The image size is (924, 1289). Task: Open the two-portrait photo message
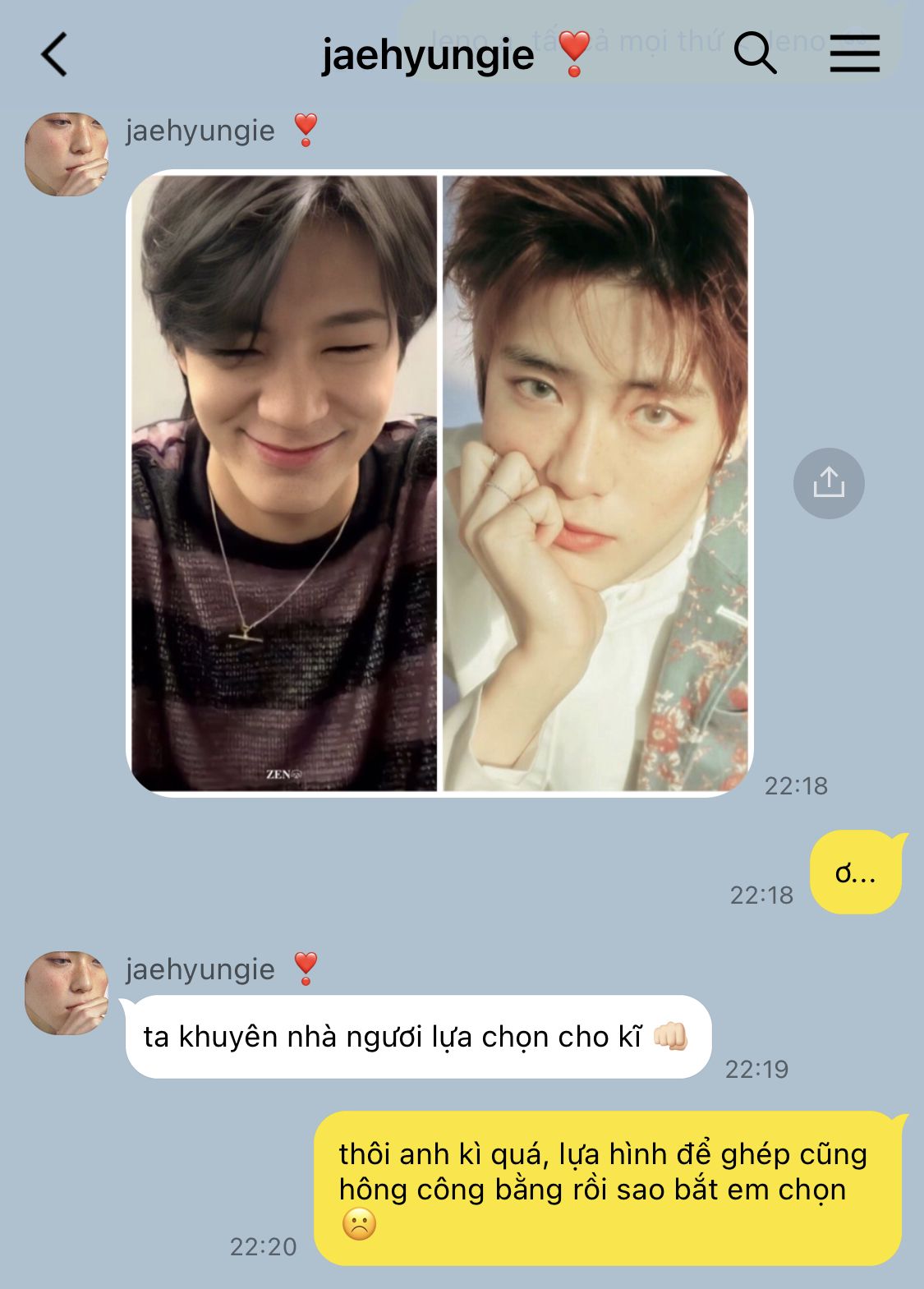(x=439, y=483)
